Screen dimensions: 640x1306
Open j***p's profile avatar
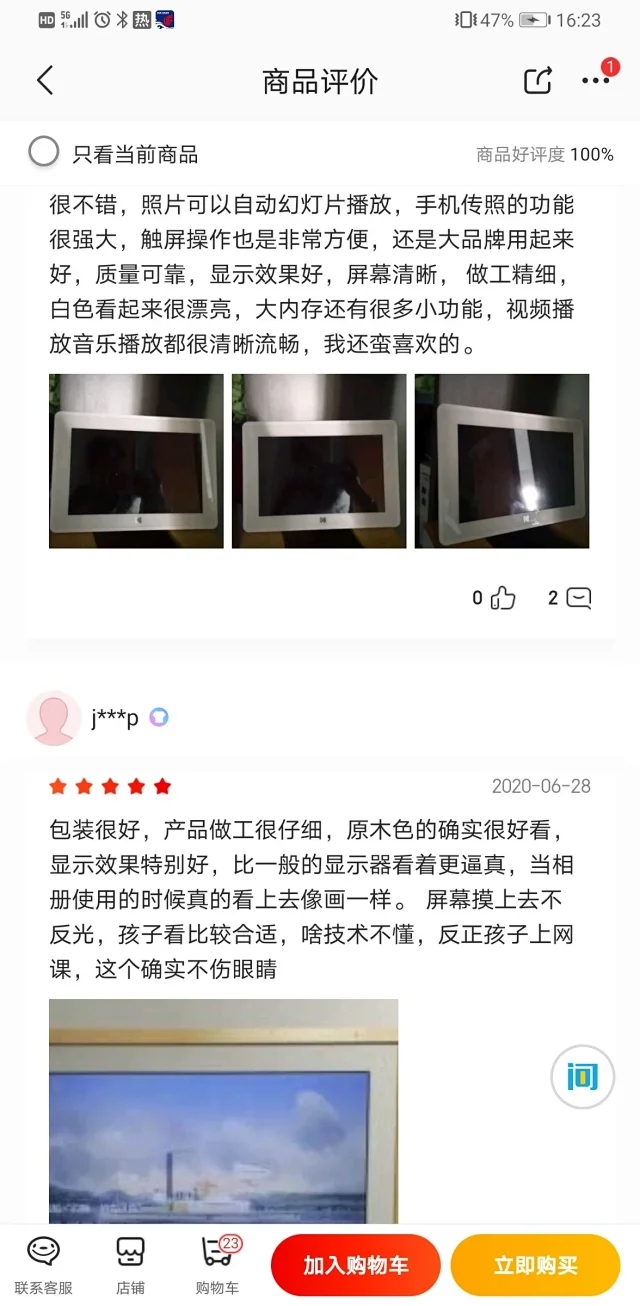pyautogui.click(x=53, y=717)
